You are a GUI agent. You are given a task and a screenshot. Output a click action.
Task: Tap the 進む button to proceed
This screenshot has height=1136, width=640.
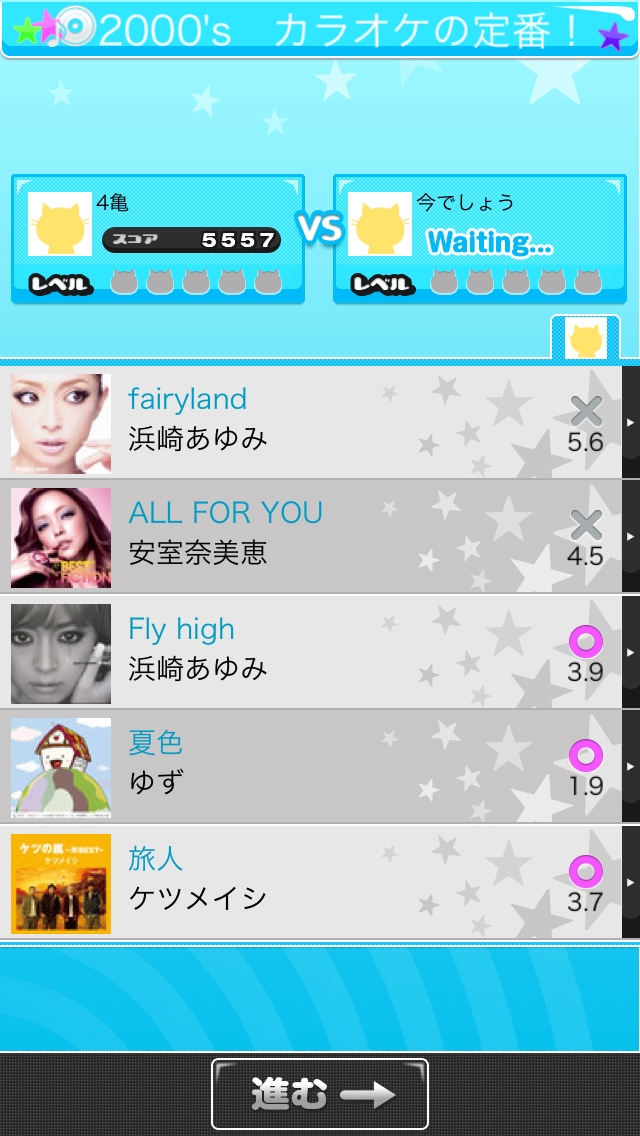coord(320,1094)
